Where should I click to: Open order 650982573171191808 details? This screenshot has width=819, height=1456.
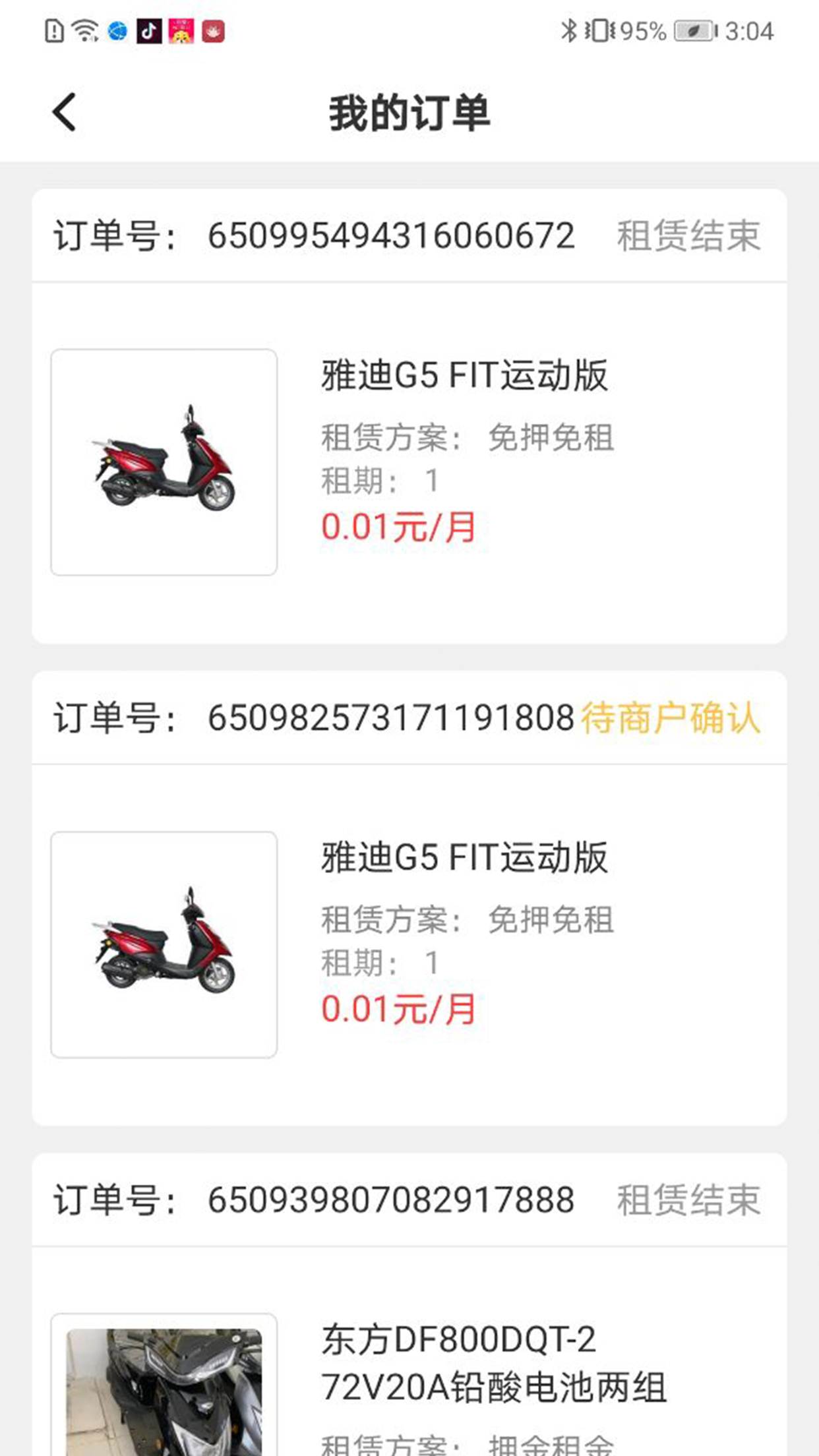tap(389, 720)
